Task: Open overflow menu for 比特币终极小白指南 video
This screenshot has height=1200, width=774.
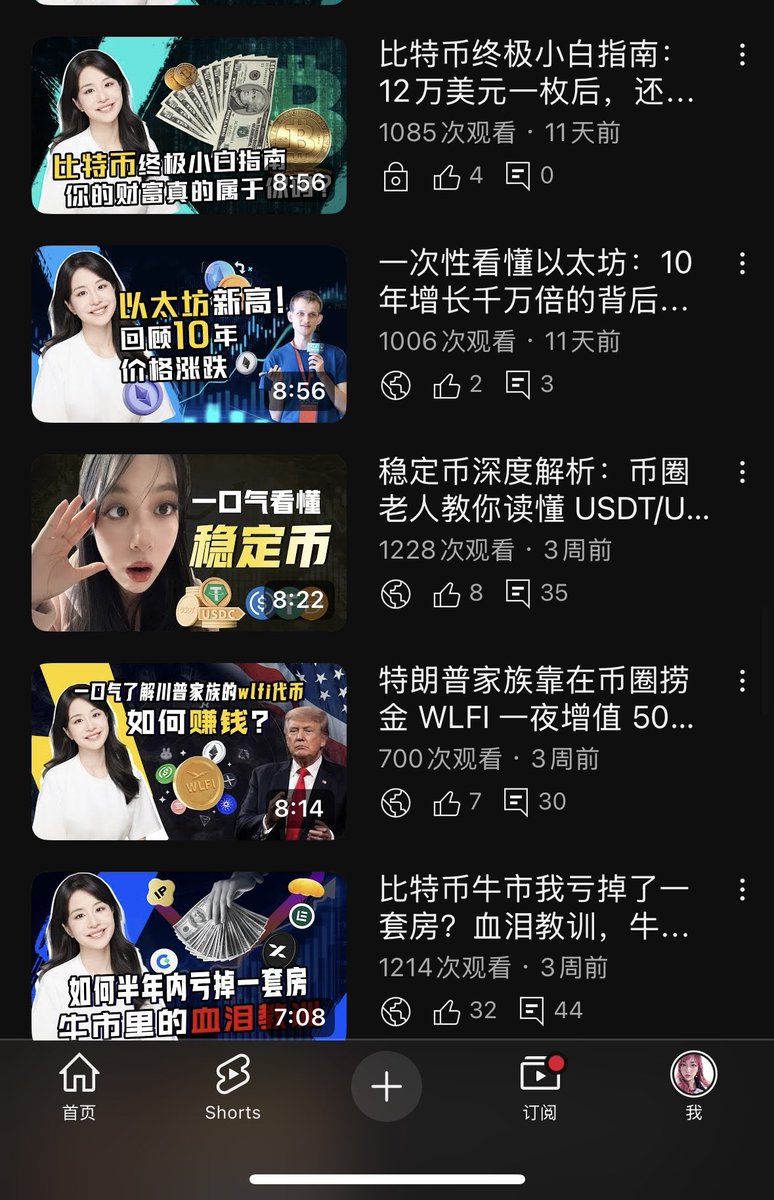Action: click(742, 55)
